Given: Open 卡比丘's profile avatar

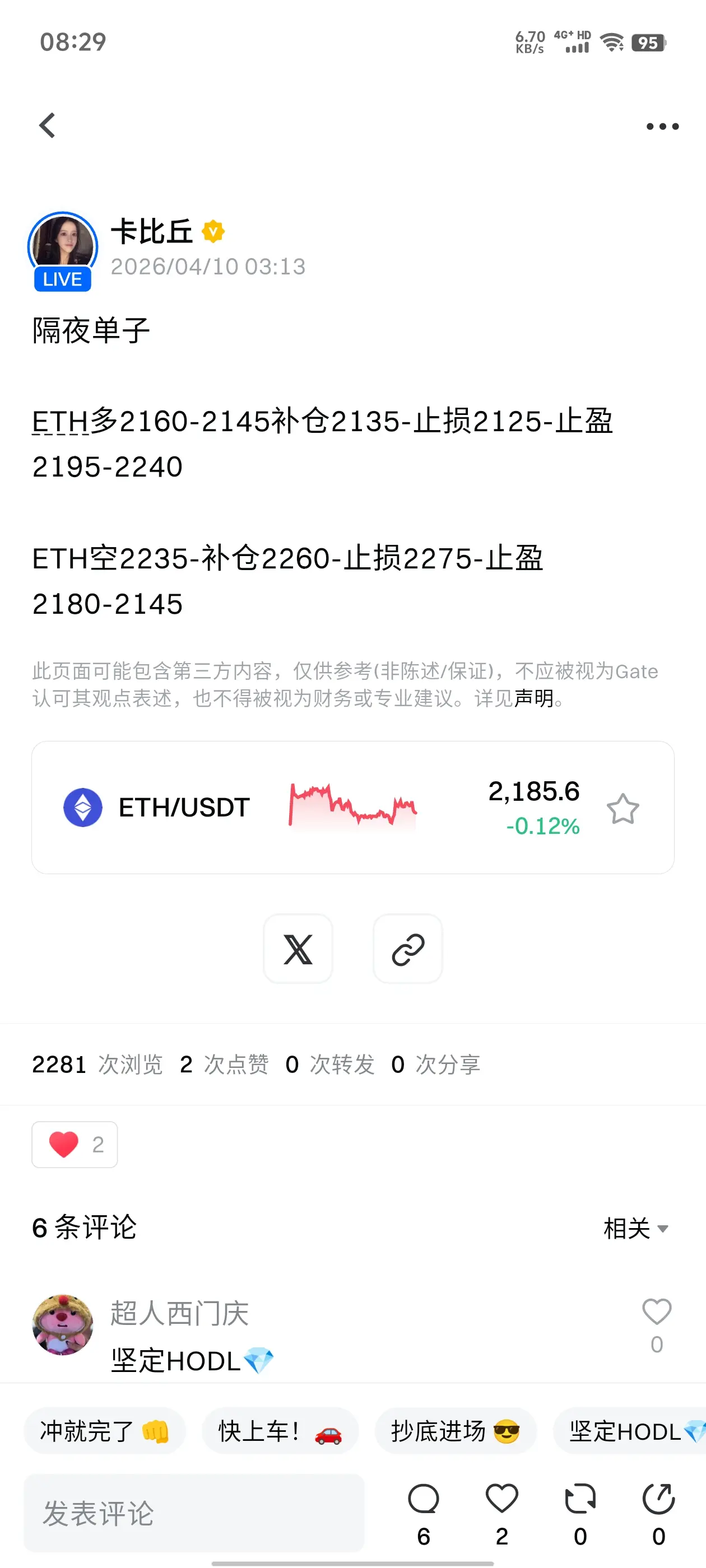Looking at the screenshot, I should (x=62, y=246).
